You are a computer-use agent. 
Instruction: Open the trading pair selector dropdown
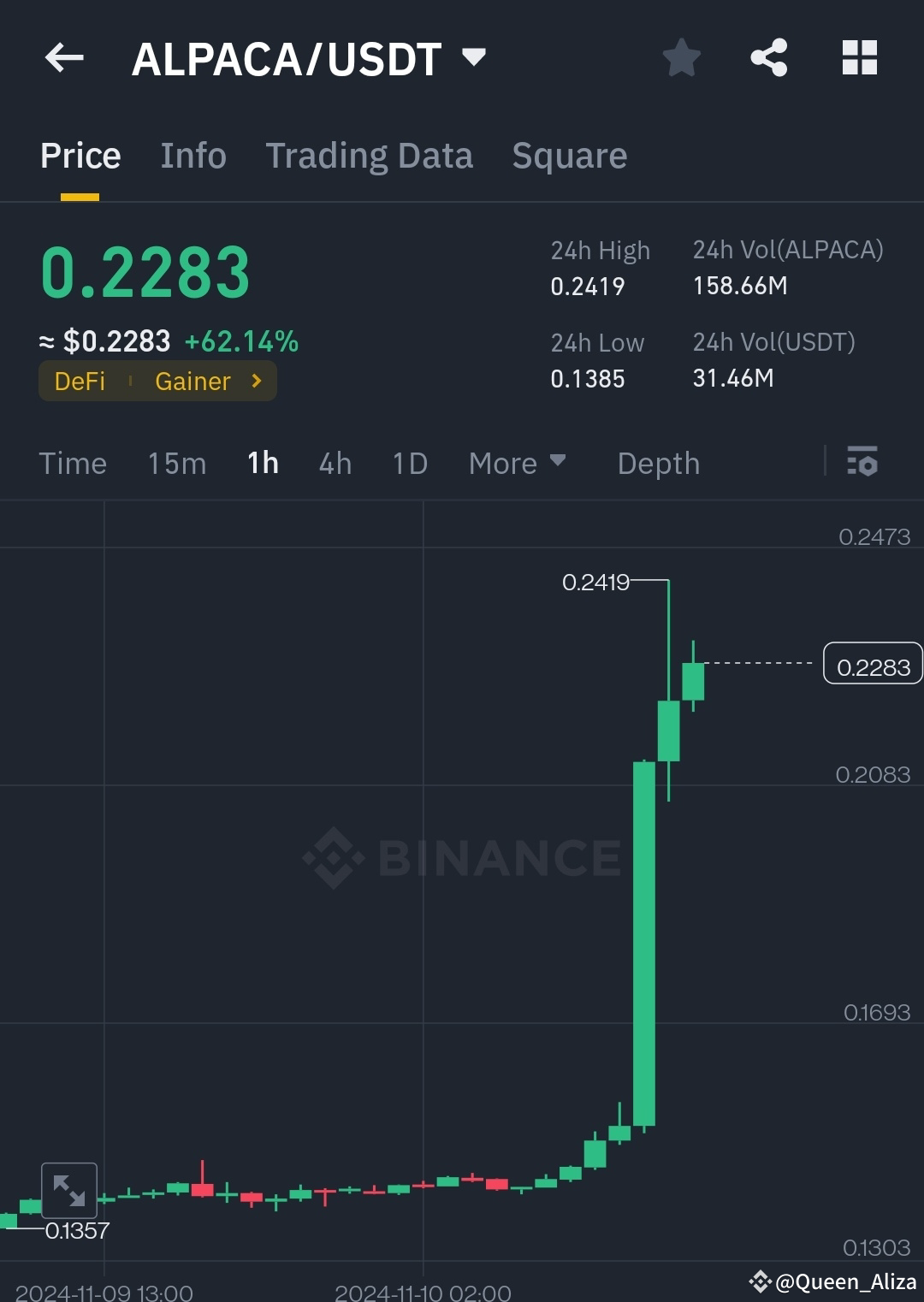click(475, 57)
